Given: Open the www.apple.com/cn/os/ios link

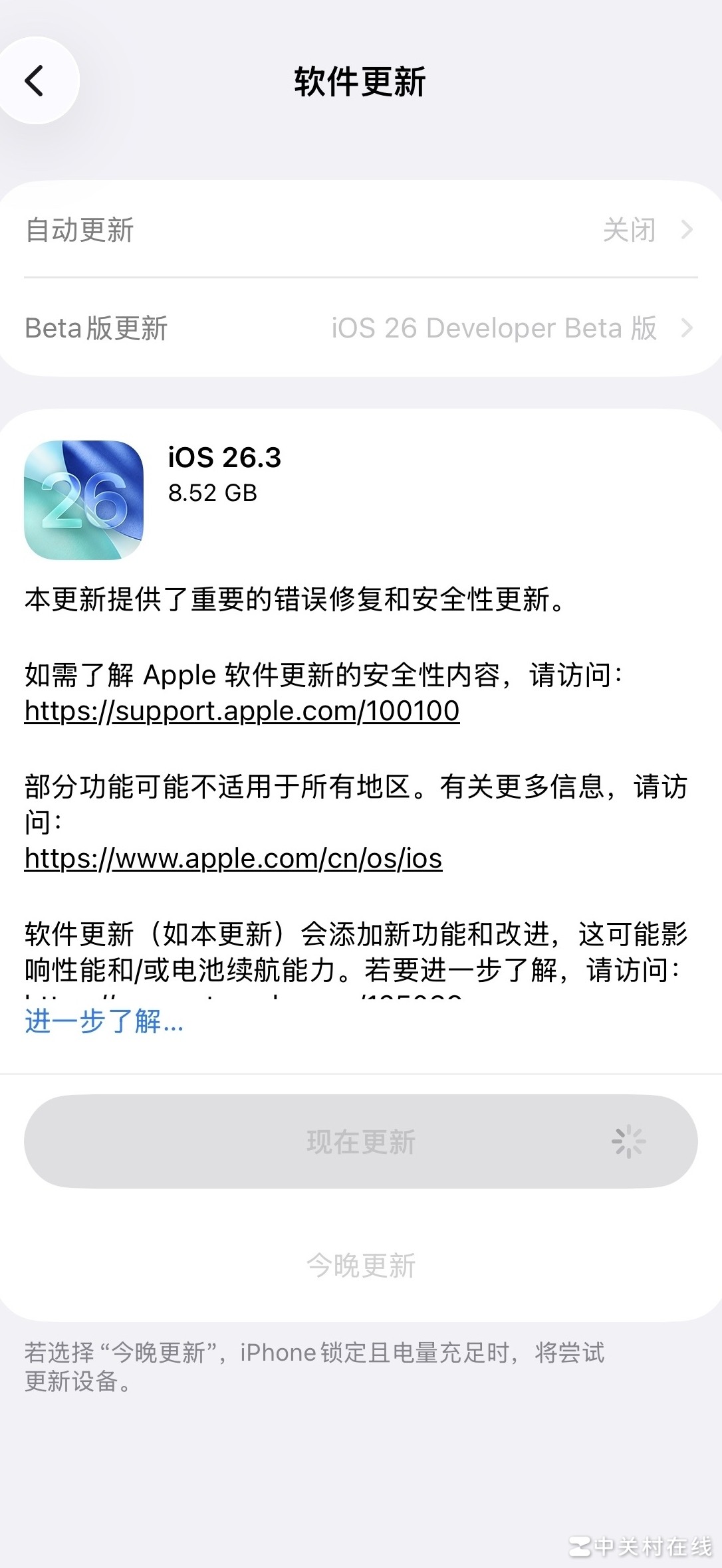Looking at the screenshot, I should coord(233,858).
